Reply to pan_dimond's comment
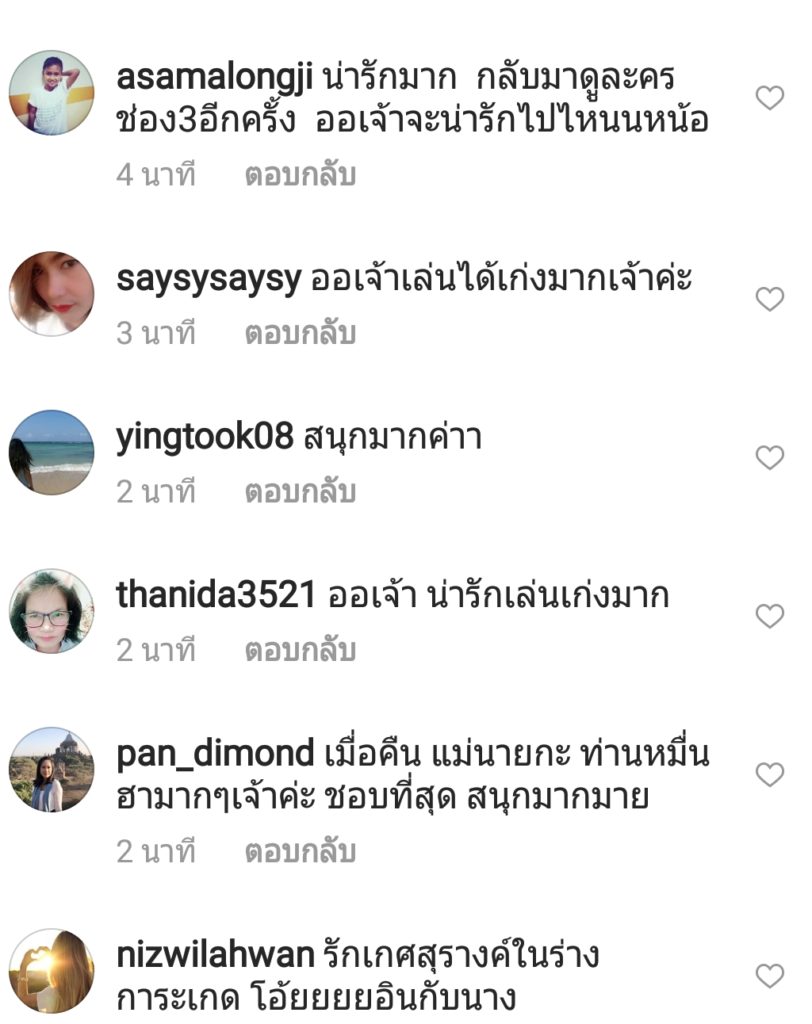The height and width of the screenshot is (1024, 812). tap(300, 852)
